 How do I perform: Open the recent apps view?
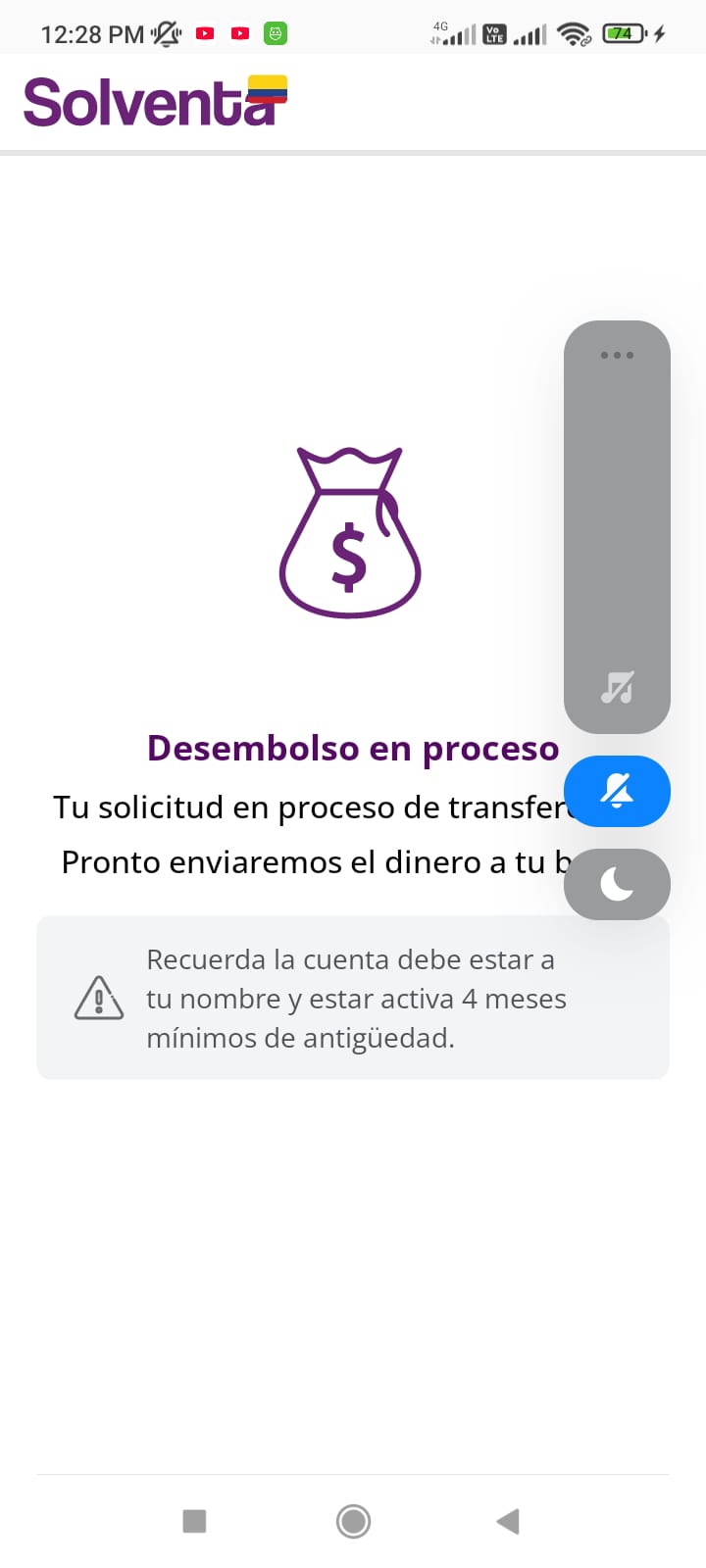tap(194, 1521)
